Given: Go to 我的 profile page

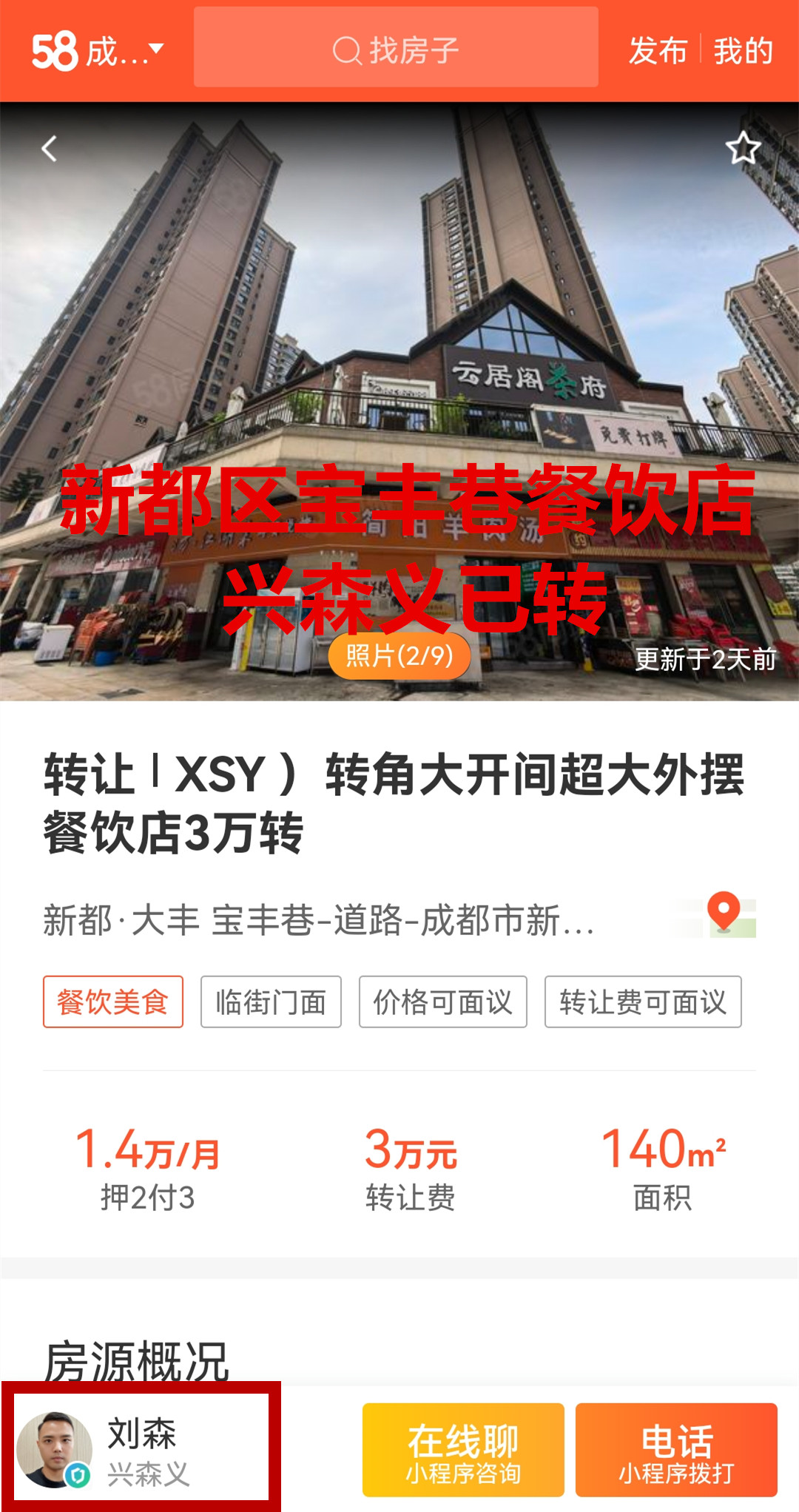Looking at the screenshot, I should coord(744,51).
